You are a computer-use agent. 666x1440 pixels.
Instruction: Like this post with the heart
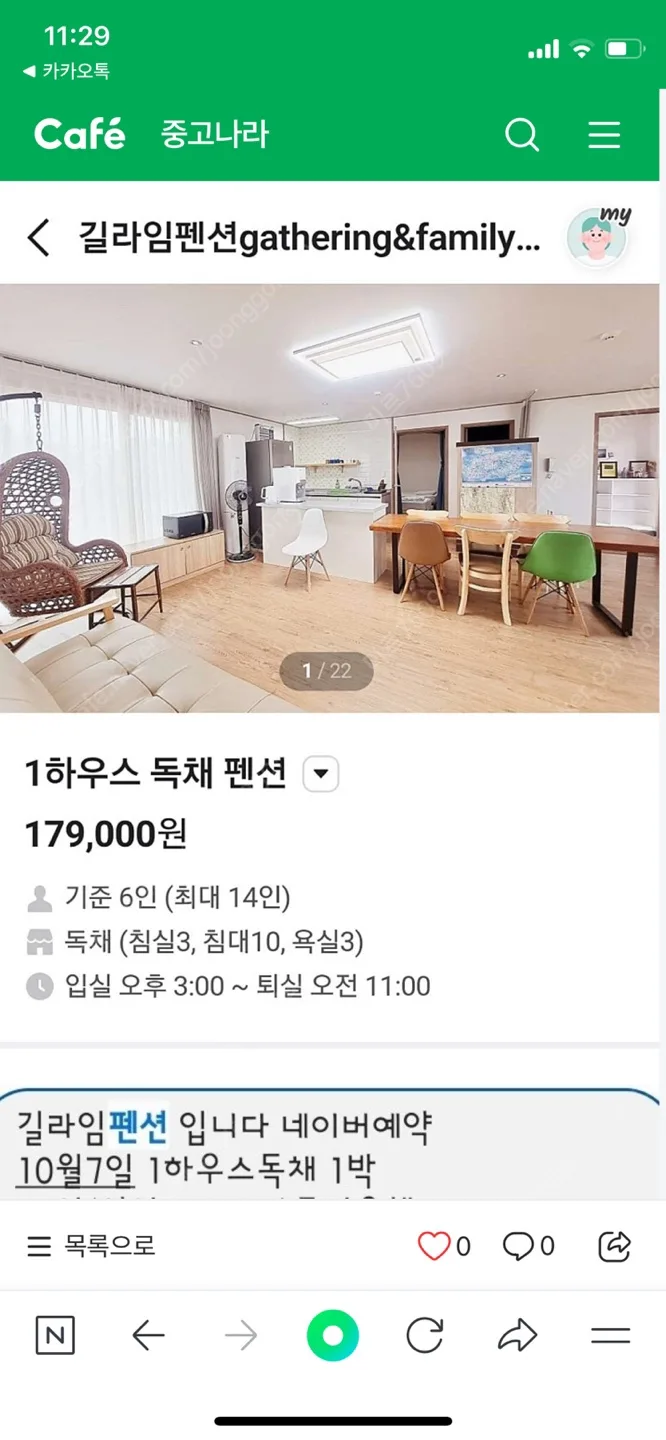click(434, 1246)
